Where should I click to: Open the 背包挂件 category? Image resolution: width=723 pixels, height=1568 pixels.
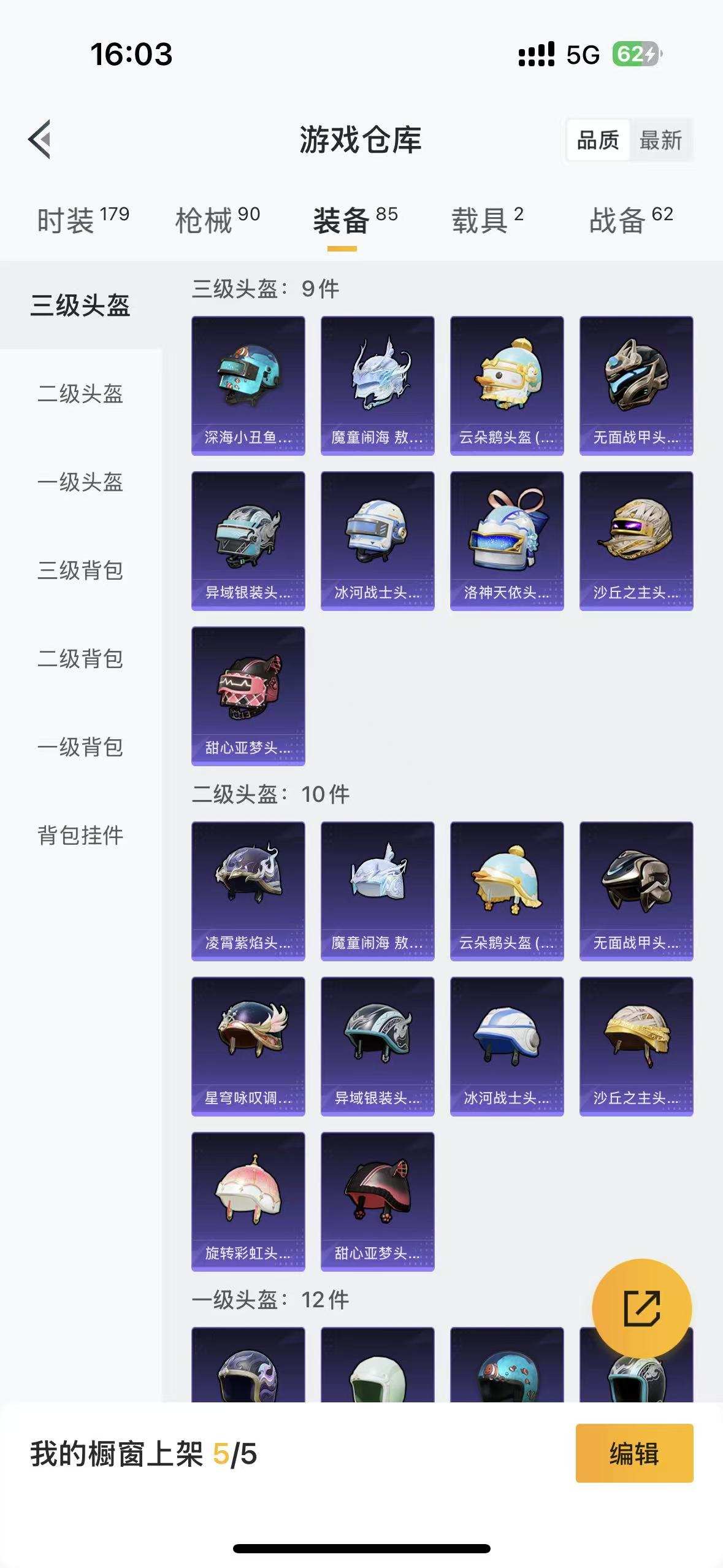pyautogui.click(x=80, y=836)
